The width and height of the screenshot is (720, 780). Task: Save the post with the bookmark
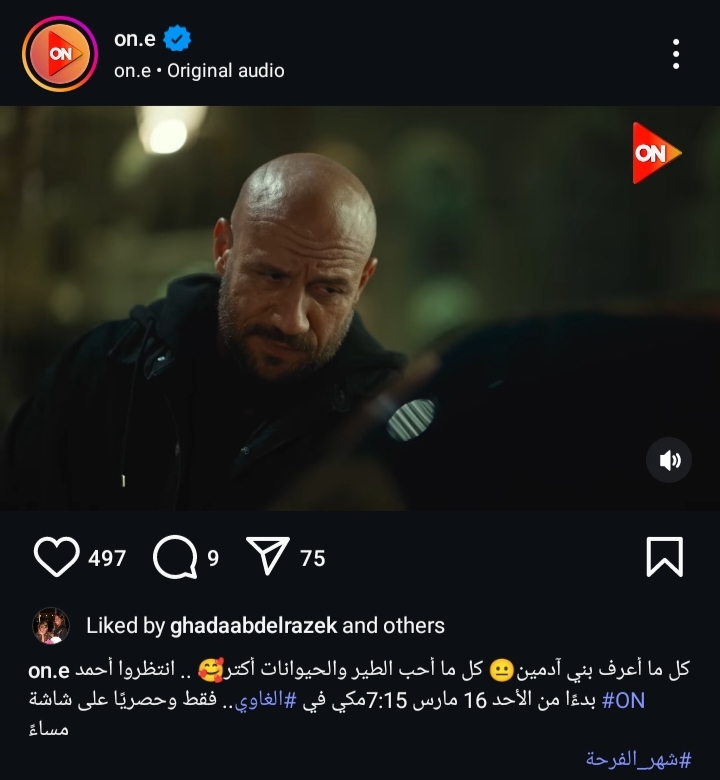tap(665, 557)
